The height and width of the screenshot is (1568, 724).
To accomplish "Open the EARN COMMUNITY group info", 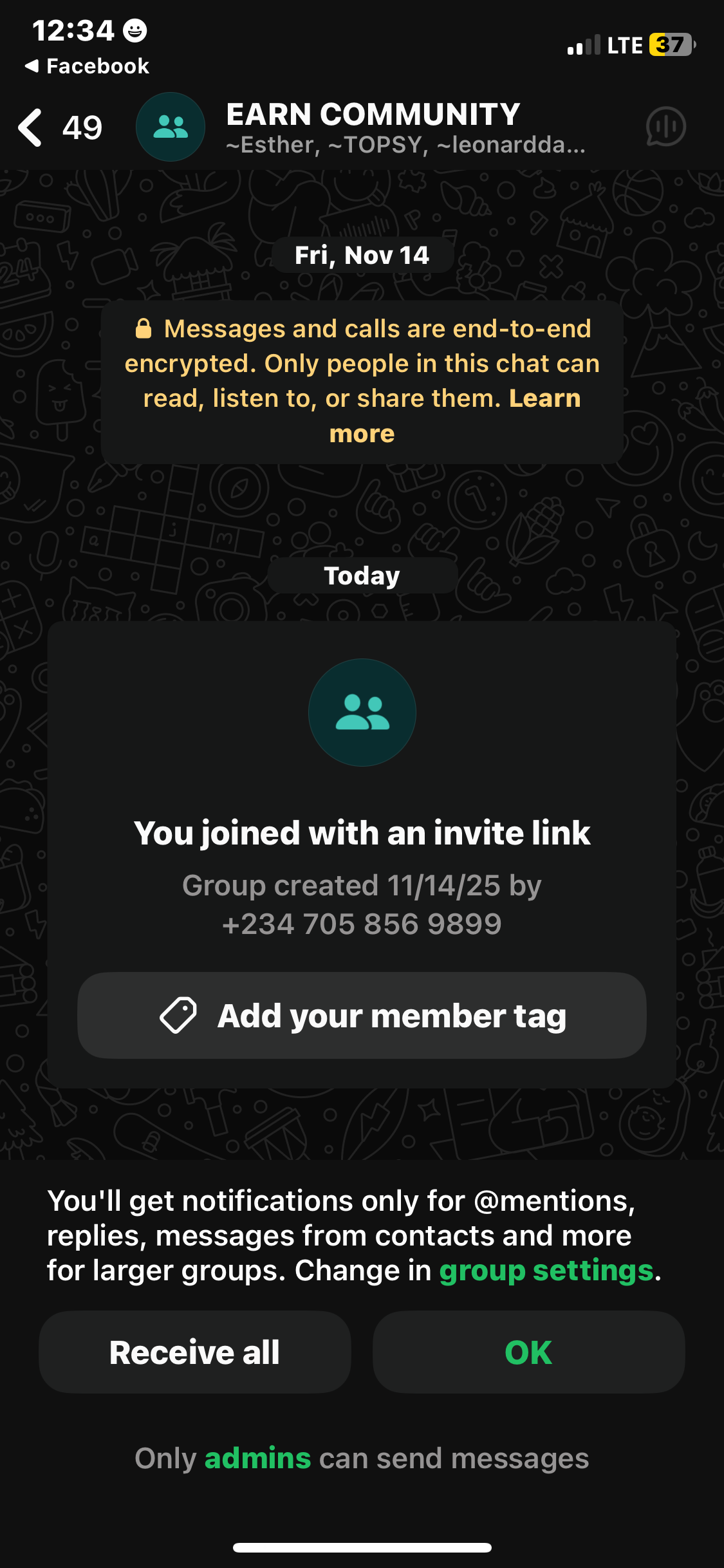I will pos(373,127).
